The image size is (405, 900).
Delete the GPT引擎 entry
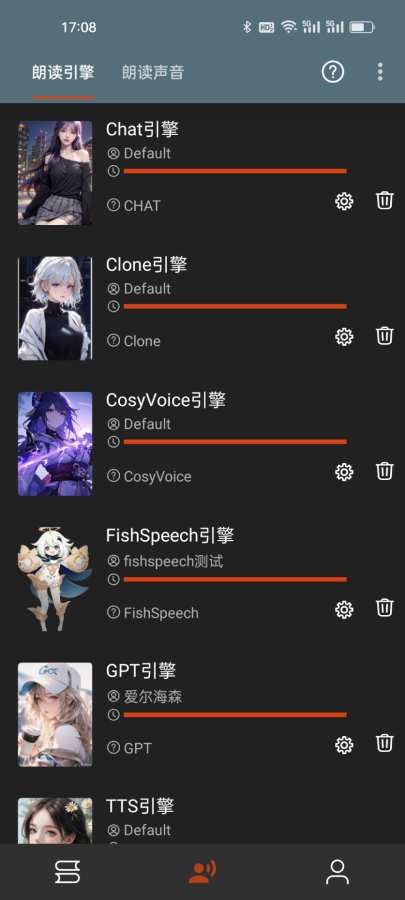(x=384, y=743)
